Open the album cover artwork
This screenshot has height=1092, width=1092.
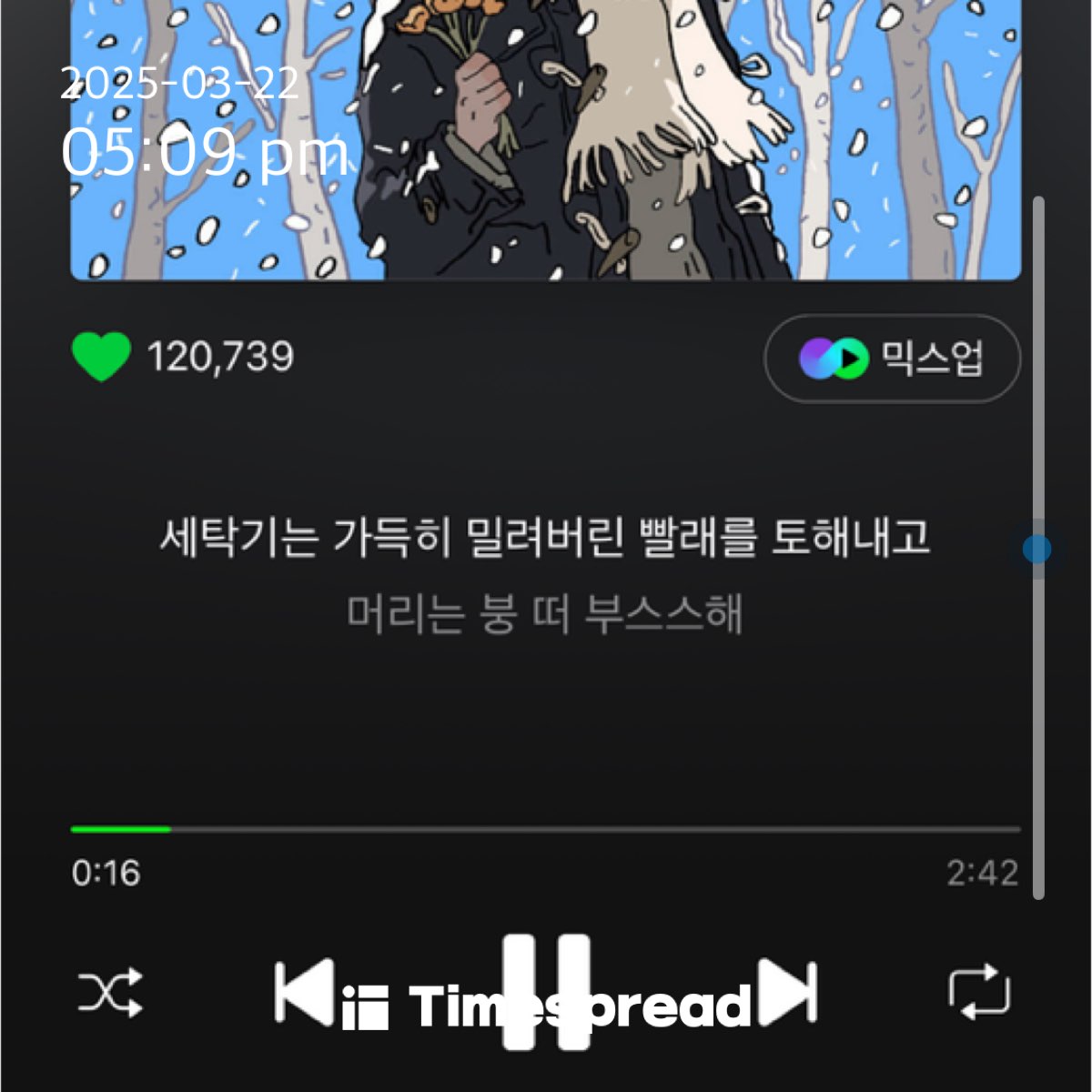546,136
